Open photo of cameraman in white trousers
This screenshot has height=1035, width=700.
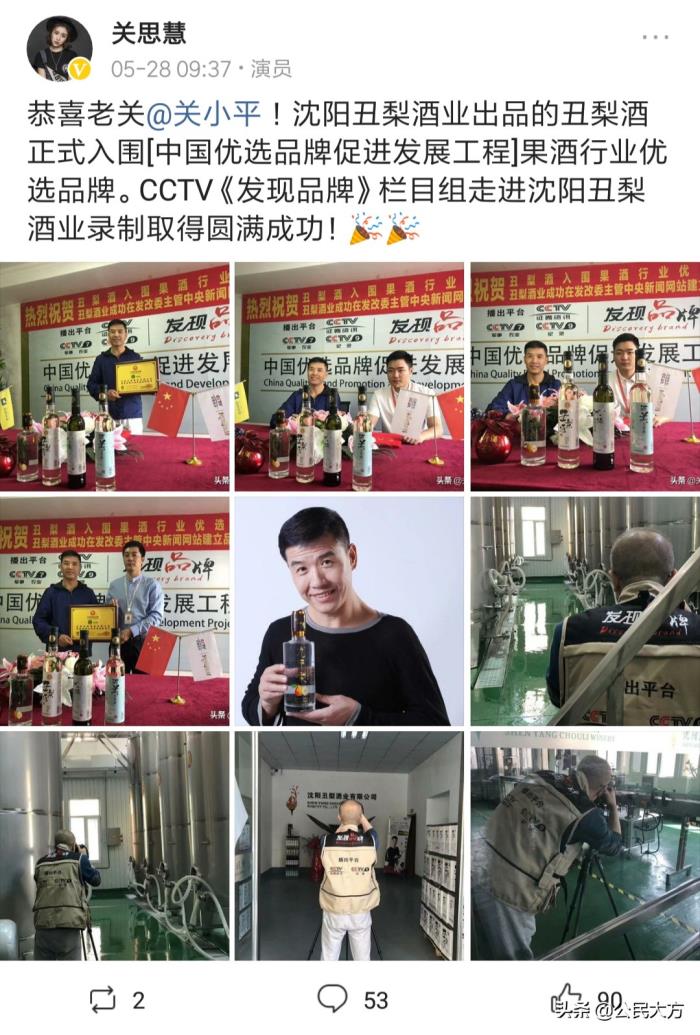349,845
